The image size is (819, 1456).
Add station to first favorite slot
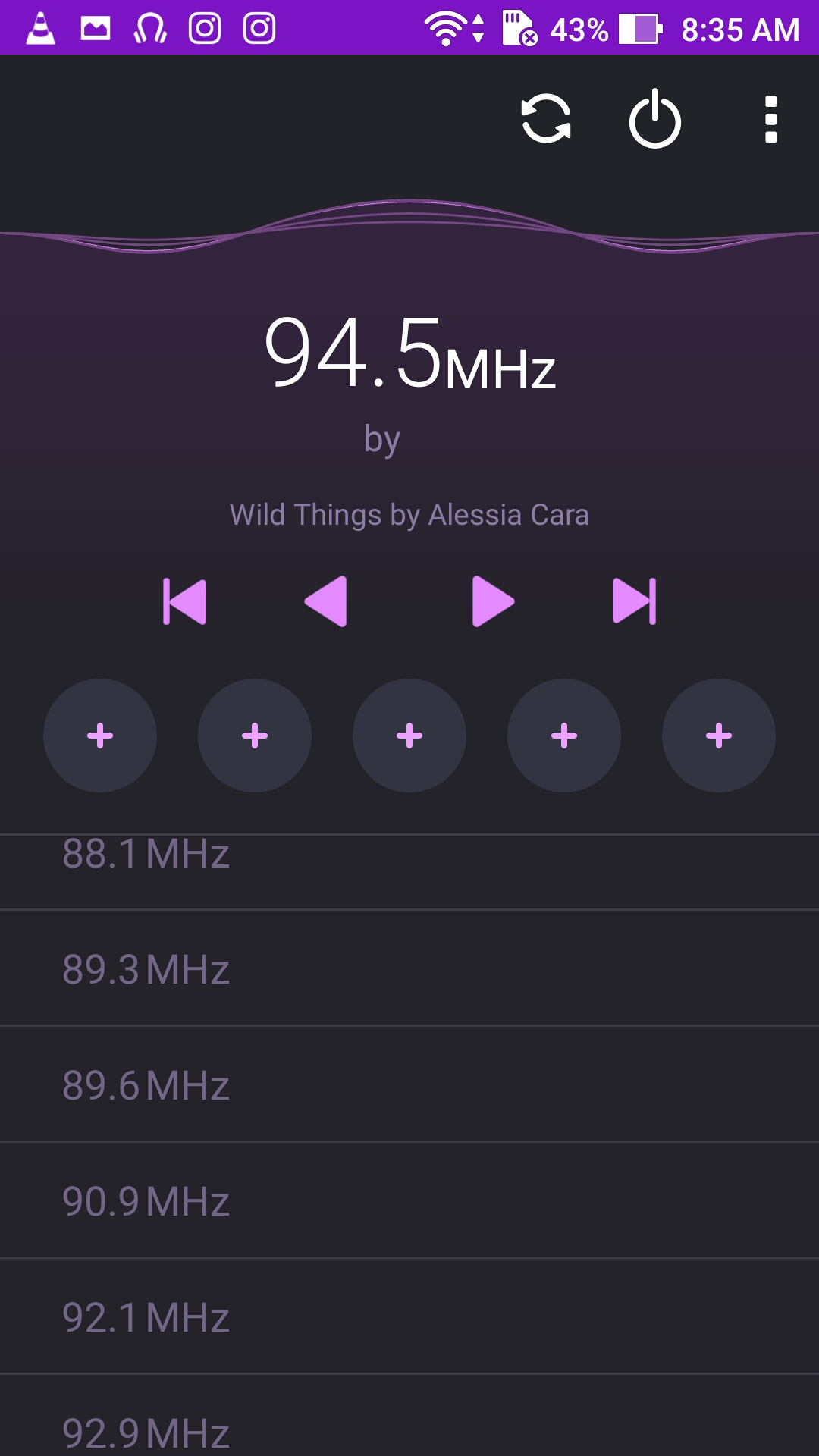(x=100, y=736)
